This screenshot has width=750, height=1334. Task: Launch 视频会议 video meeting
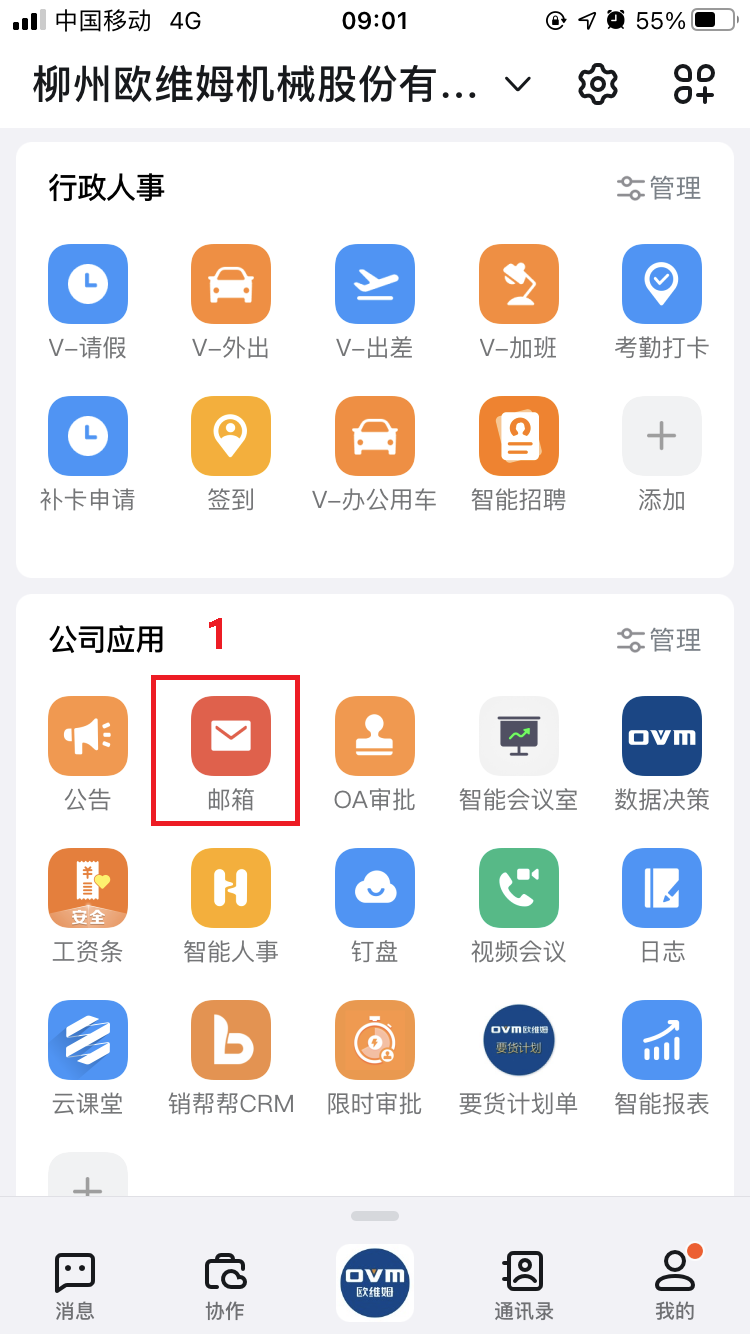click(519, 888)
